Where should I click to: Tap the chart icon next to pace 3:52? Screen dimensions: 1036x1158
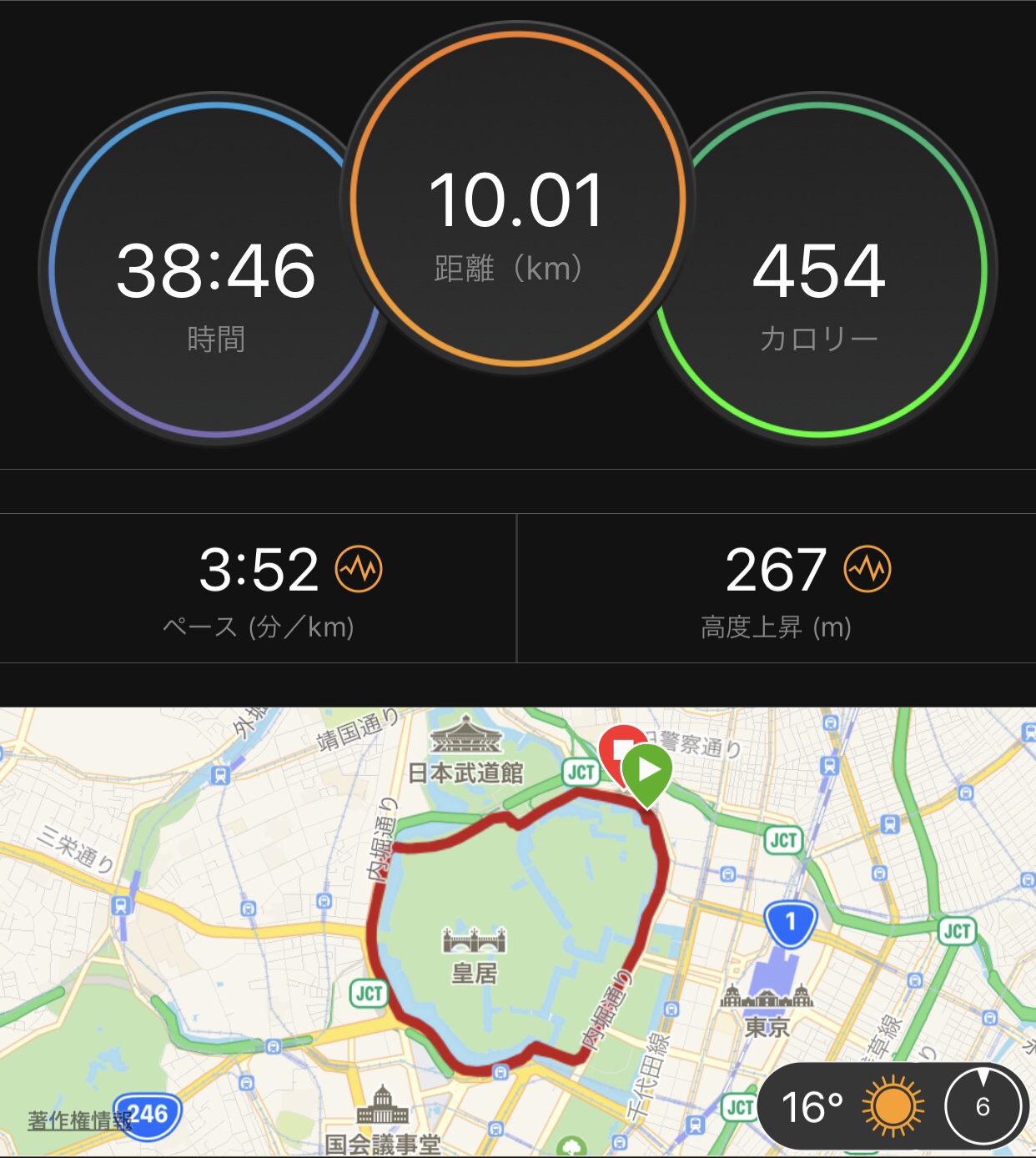(x=359, y=570)
